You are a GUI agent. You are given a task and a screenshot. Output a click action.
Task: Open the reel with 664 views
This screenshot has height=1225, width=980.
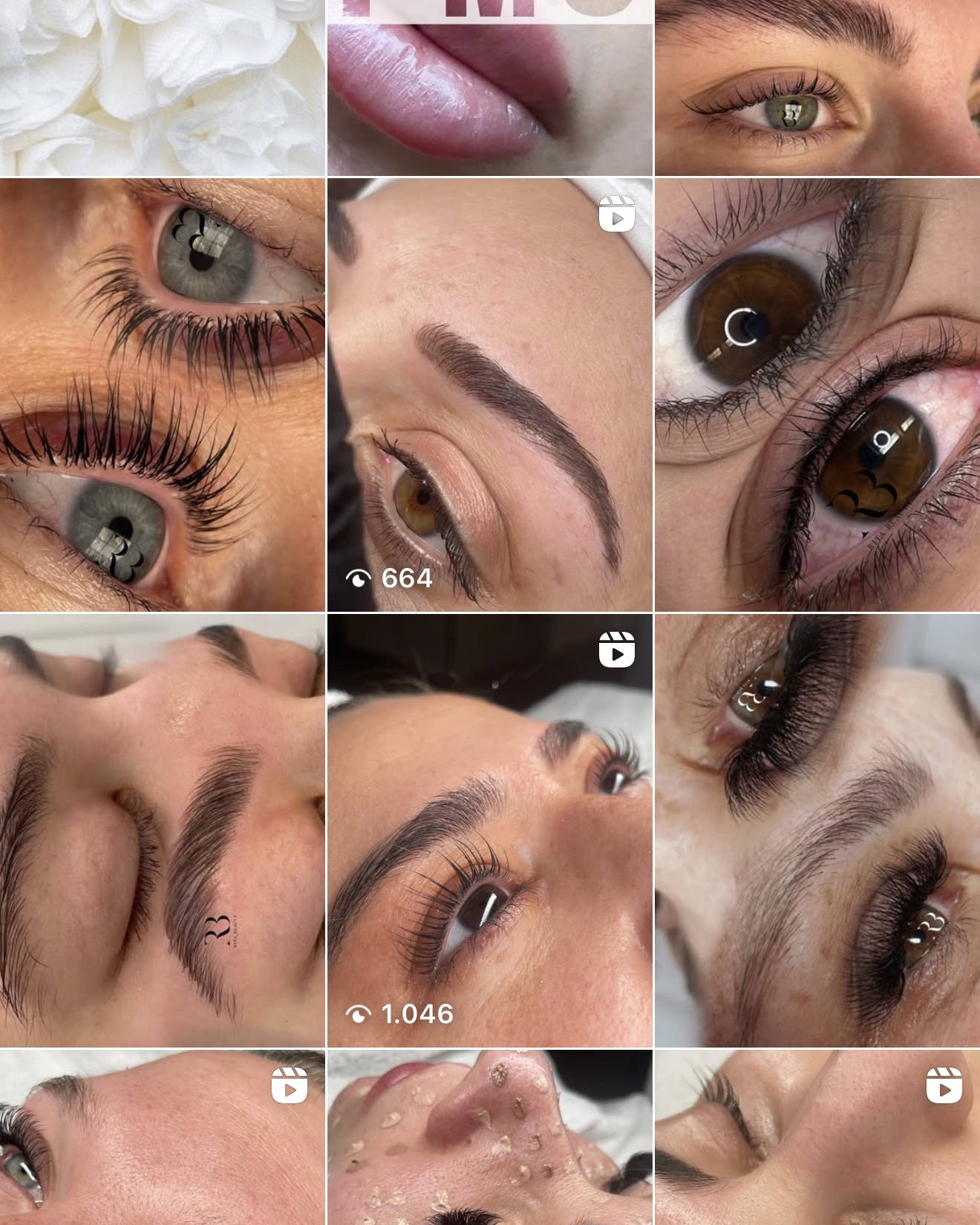tap(490, 393)
